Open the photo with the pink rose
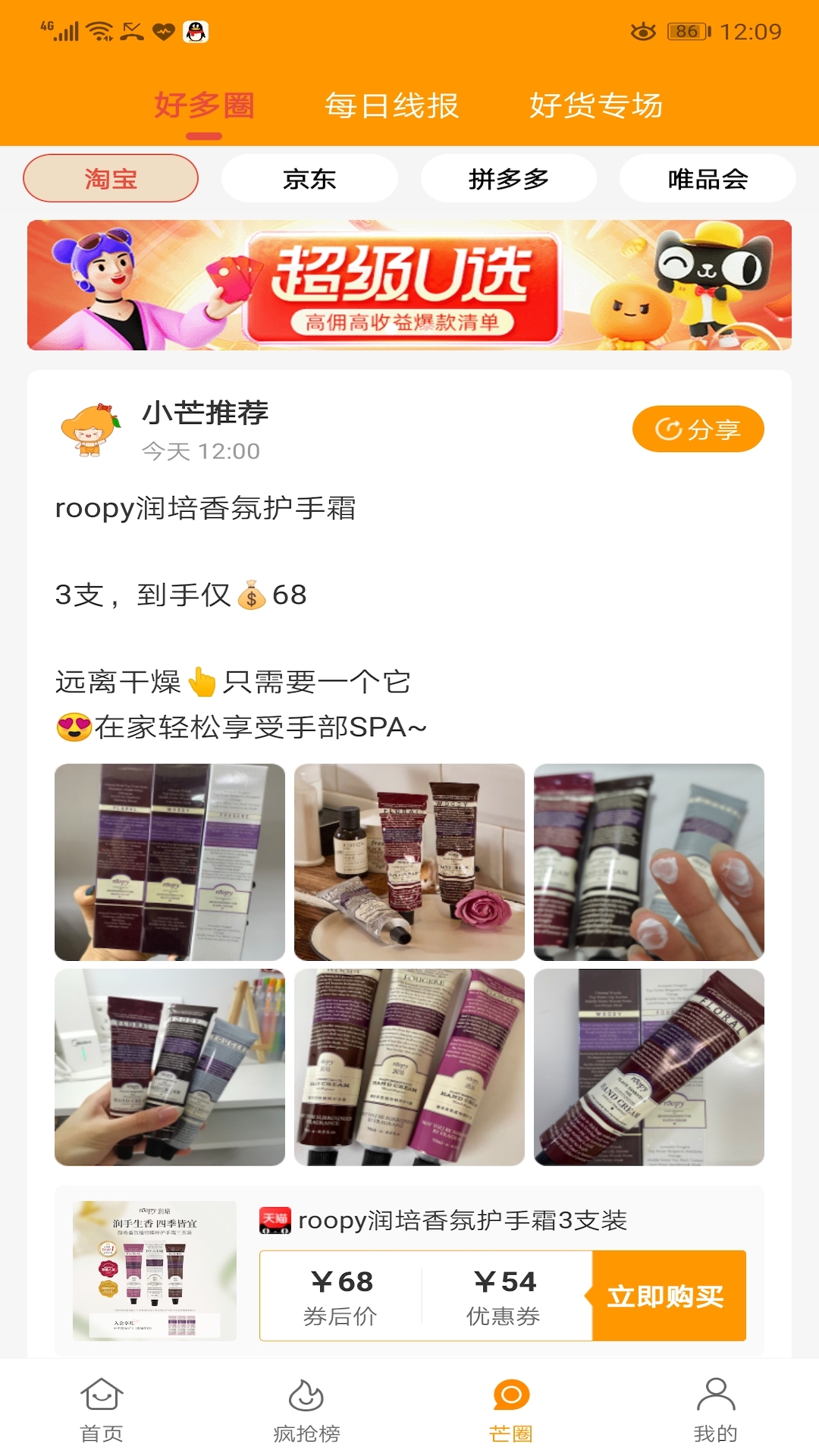 409,862
